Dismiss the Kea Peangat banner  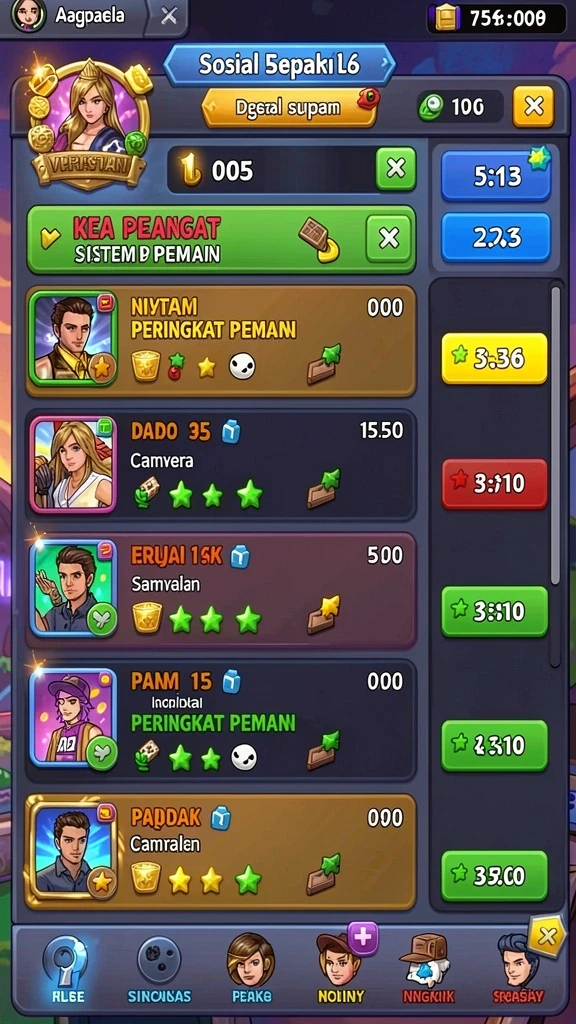coord(389,238)
